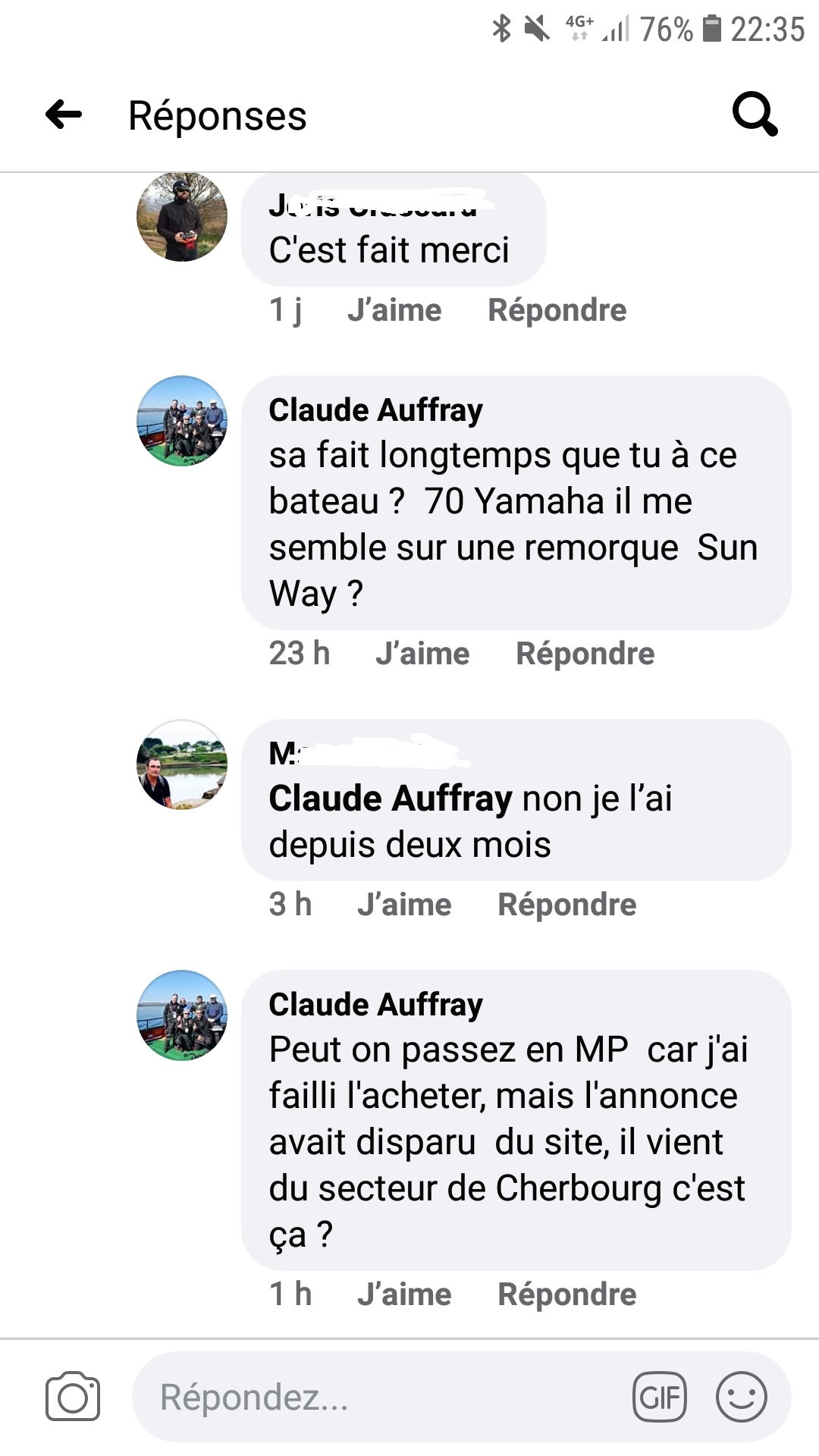The width and height of the screenshot is (819, 1456).
Task: Go back using the arrow icon
Action: 64,115
